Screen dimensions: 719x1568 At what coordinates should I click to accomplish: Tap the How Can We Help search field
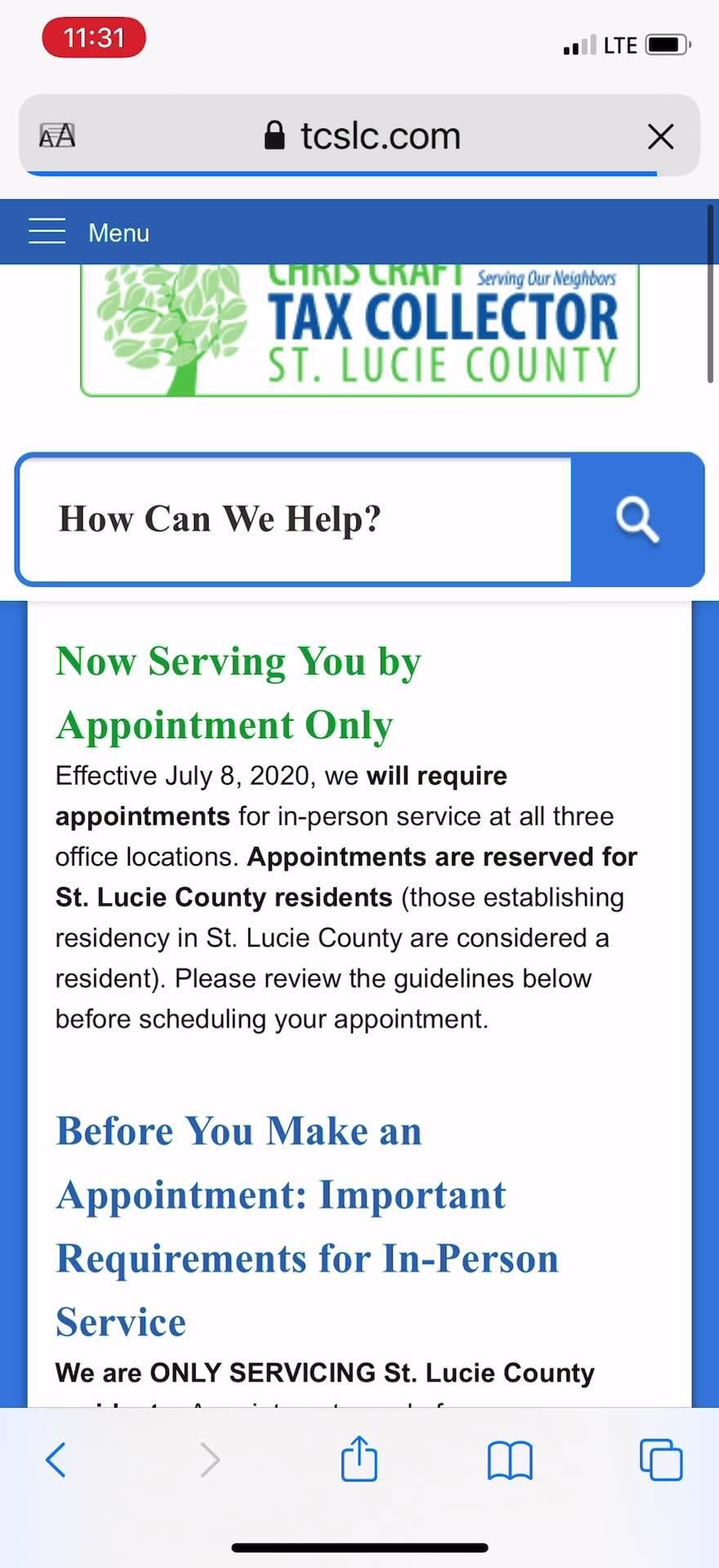295,519
